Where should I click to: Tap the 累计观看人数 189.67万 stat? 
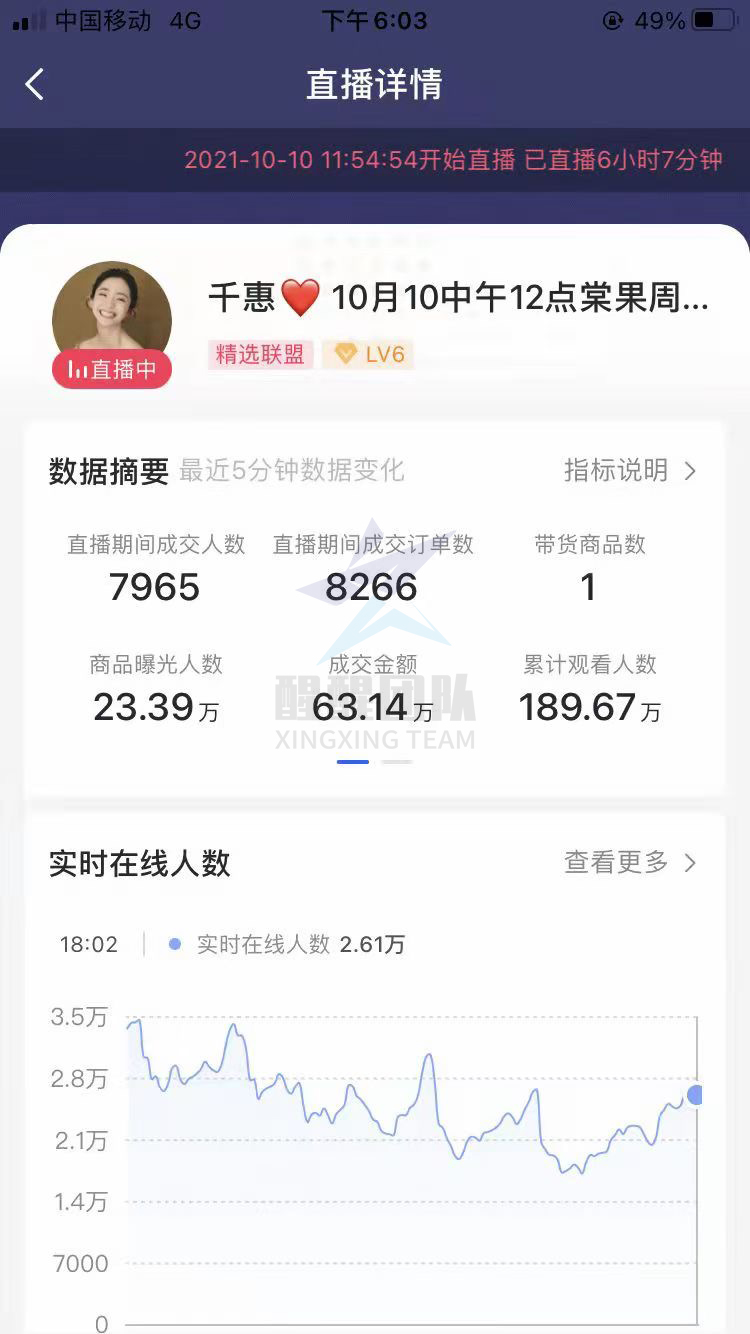pyautogui.click(x=588, y=706)
